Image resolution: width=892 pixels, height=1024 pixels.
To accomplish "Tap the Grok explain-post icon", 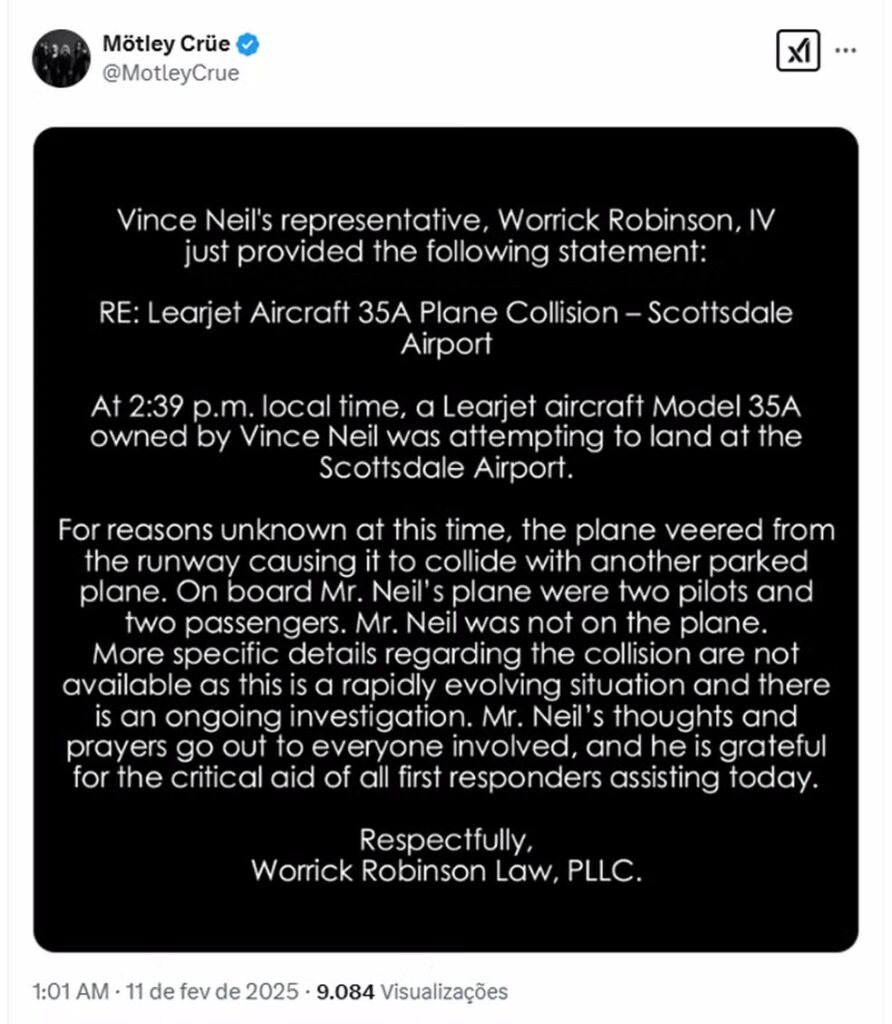I will pos(797,50).
